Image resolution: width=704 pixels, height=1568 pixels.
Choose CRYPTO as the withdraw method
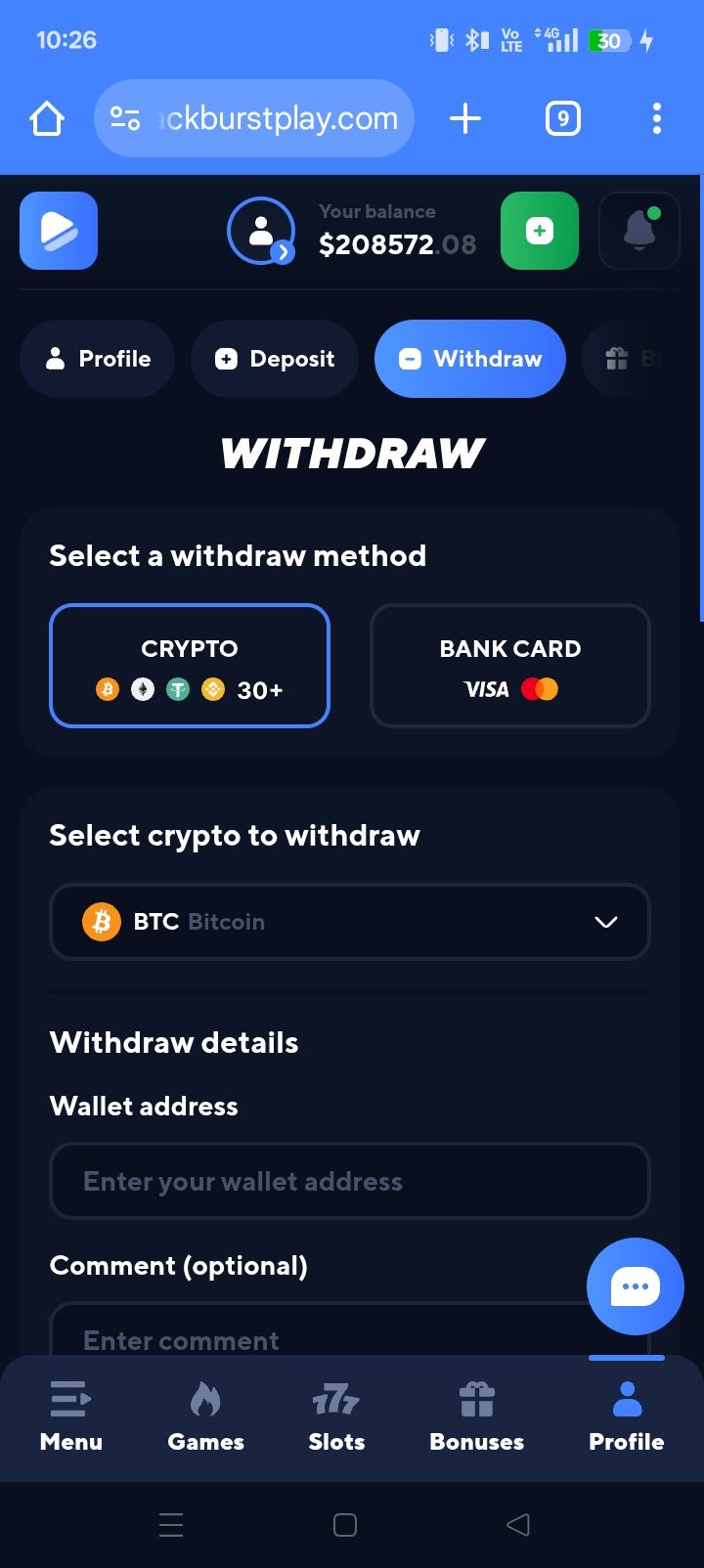point(190,666)
